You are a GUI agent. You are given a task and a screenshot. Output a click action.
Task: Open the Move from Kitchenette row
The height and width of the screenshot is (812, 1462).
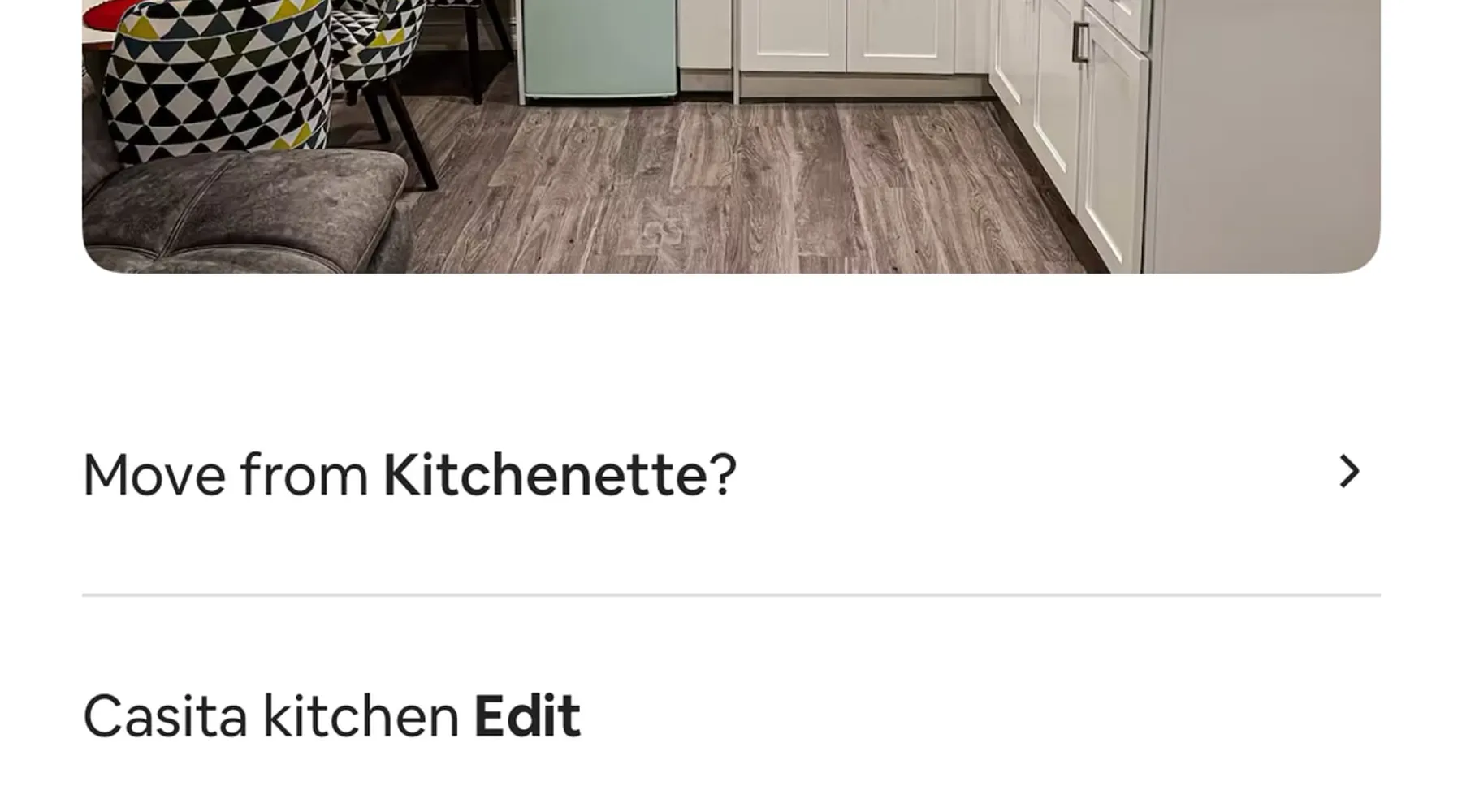coord(731,473)
